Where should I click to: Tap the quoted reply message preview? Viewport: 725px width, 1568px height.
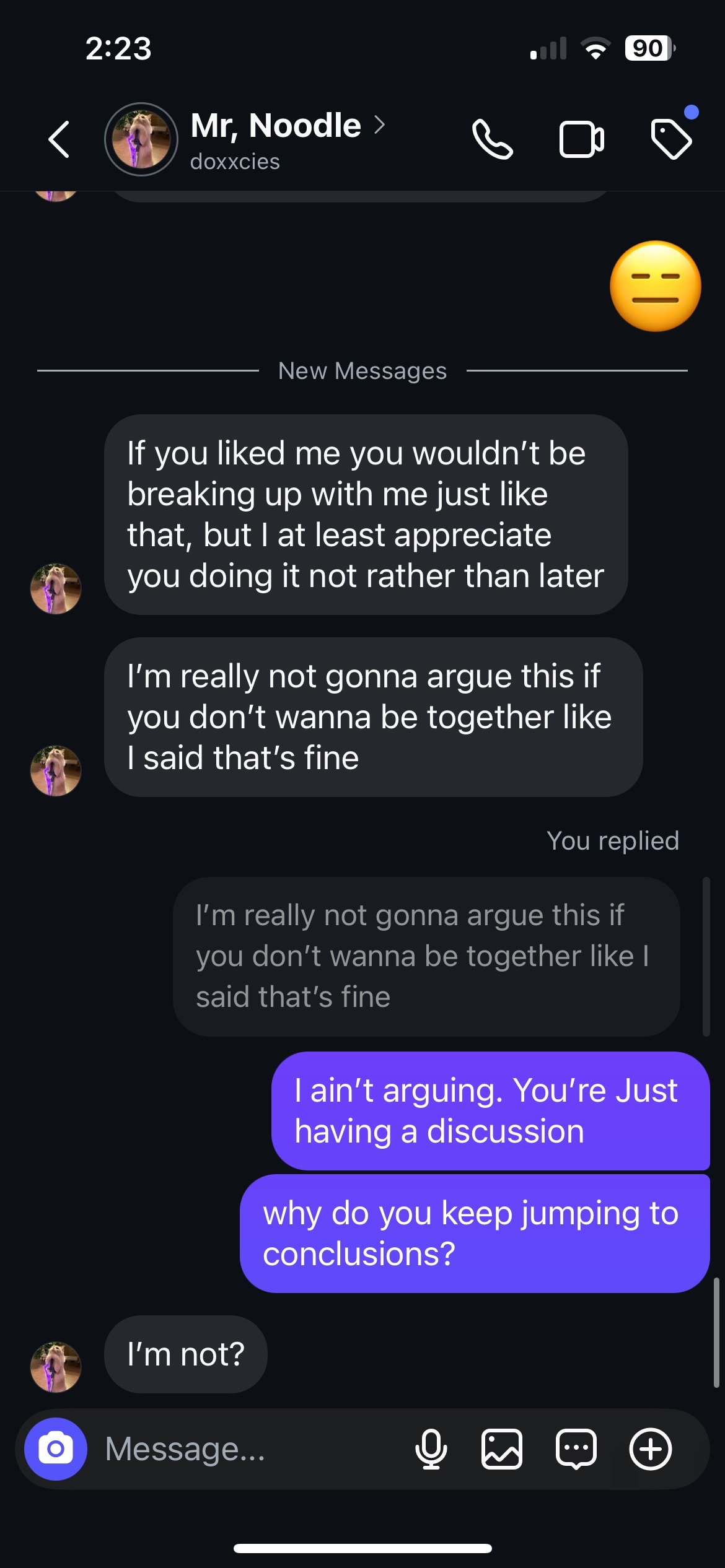(x=426, y=956)
